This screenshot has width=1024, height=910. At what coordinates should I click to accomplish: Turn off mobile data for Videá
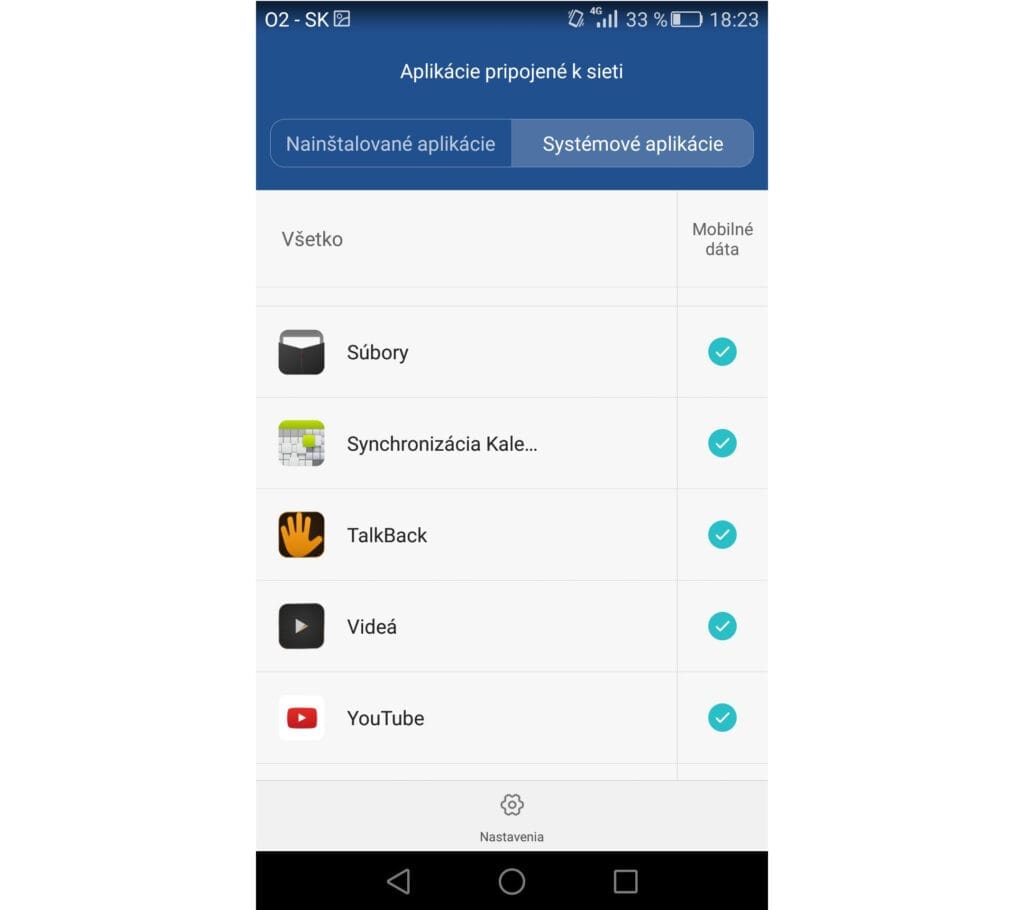722,627
